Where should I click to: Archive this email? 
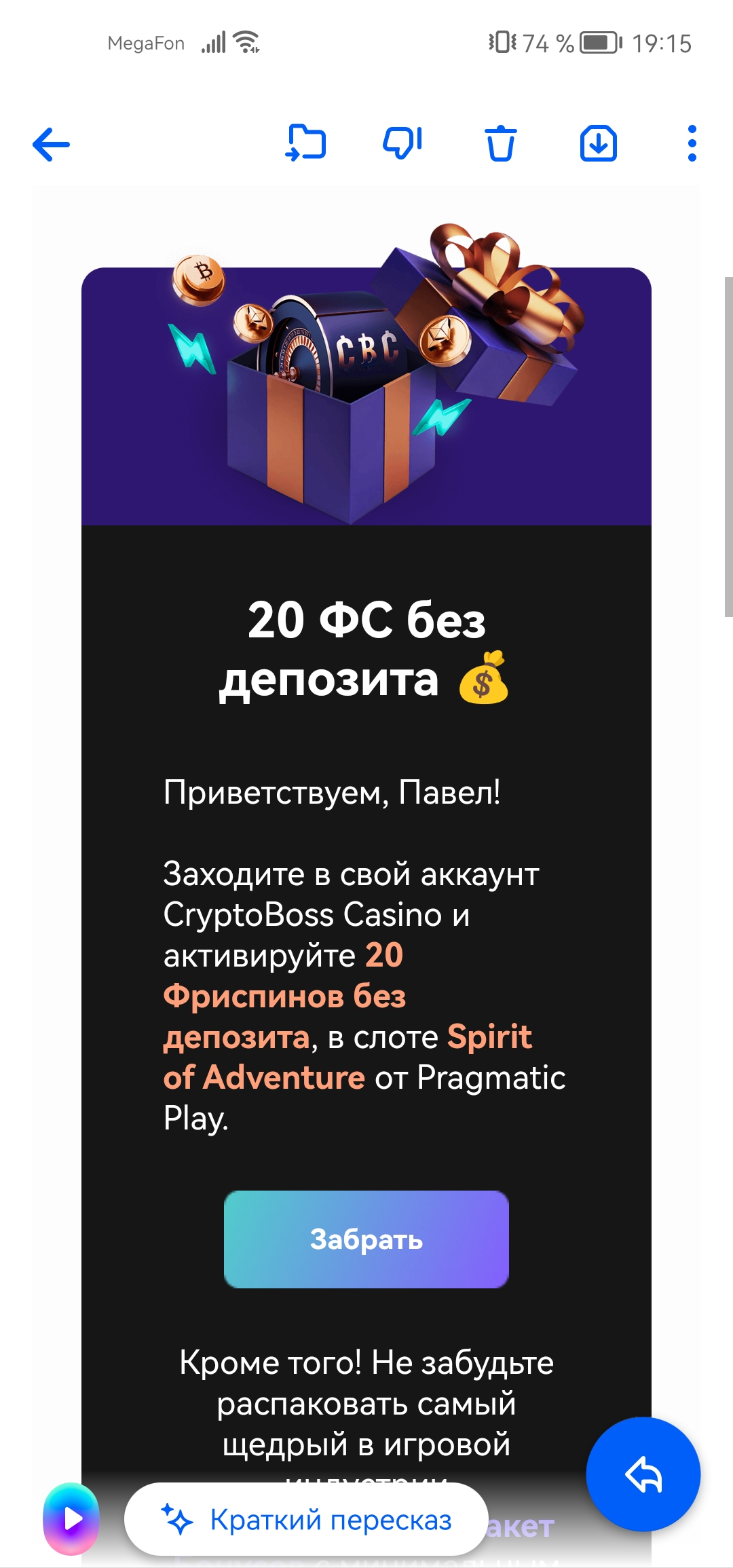click(598, 143)
